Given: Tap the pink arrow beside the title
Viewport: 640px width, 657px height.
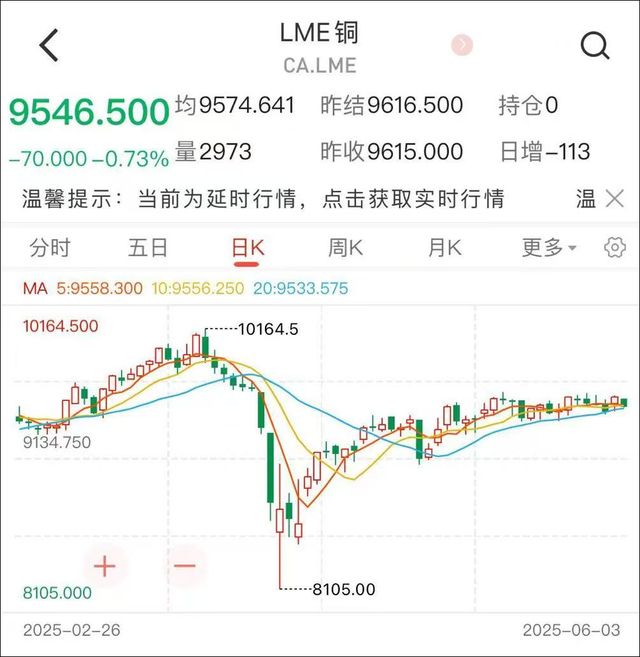Looking at the screenshot, I should (x=461, y=45).
